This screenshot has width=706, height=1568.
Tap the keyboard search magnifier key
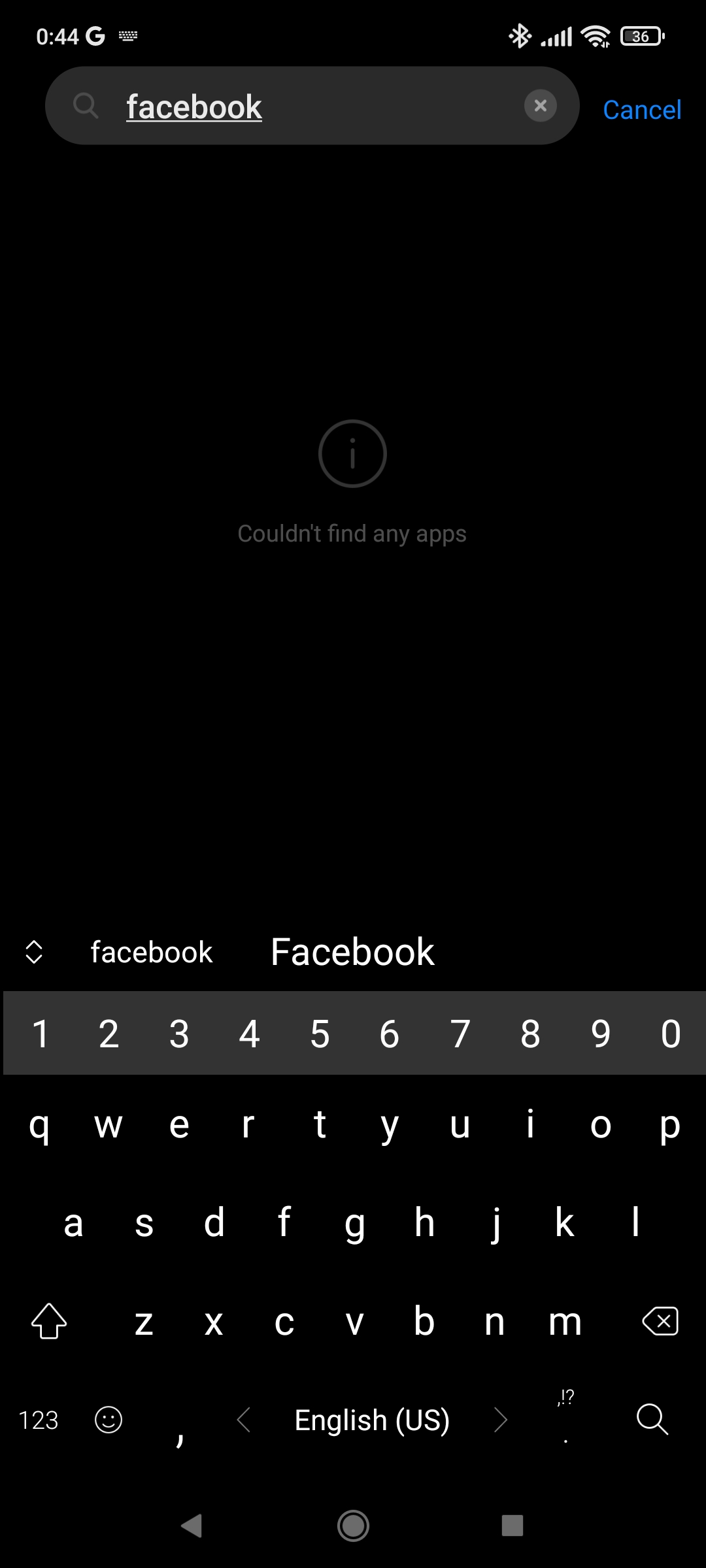tap(652, 1419)
